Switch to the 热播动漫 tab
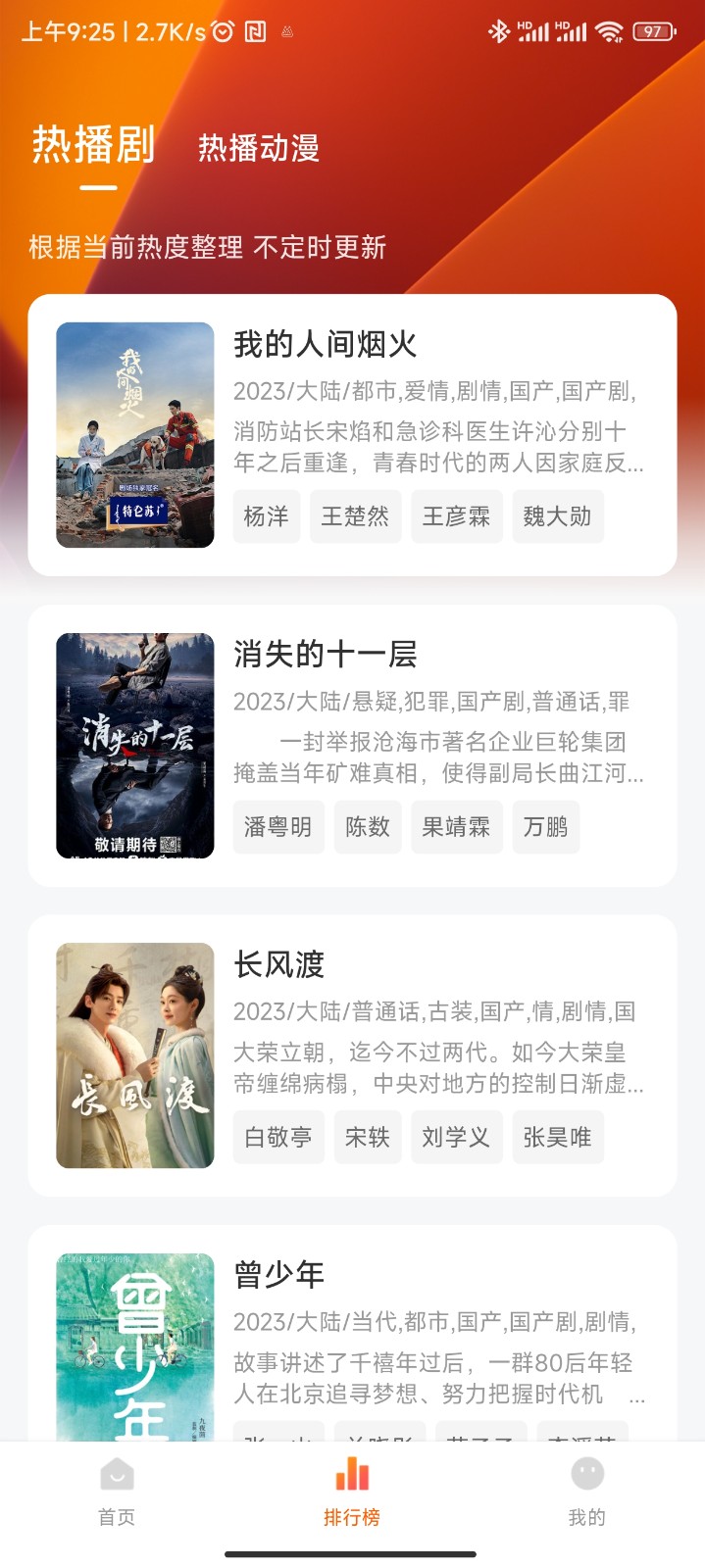The width and height of the screenshot is (705, 1568). click(x=259, y=148)
